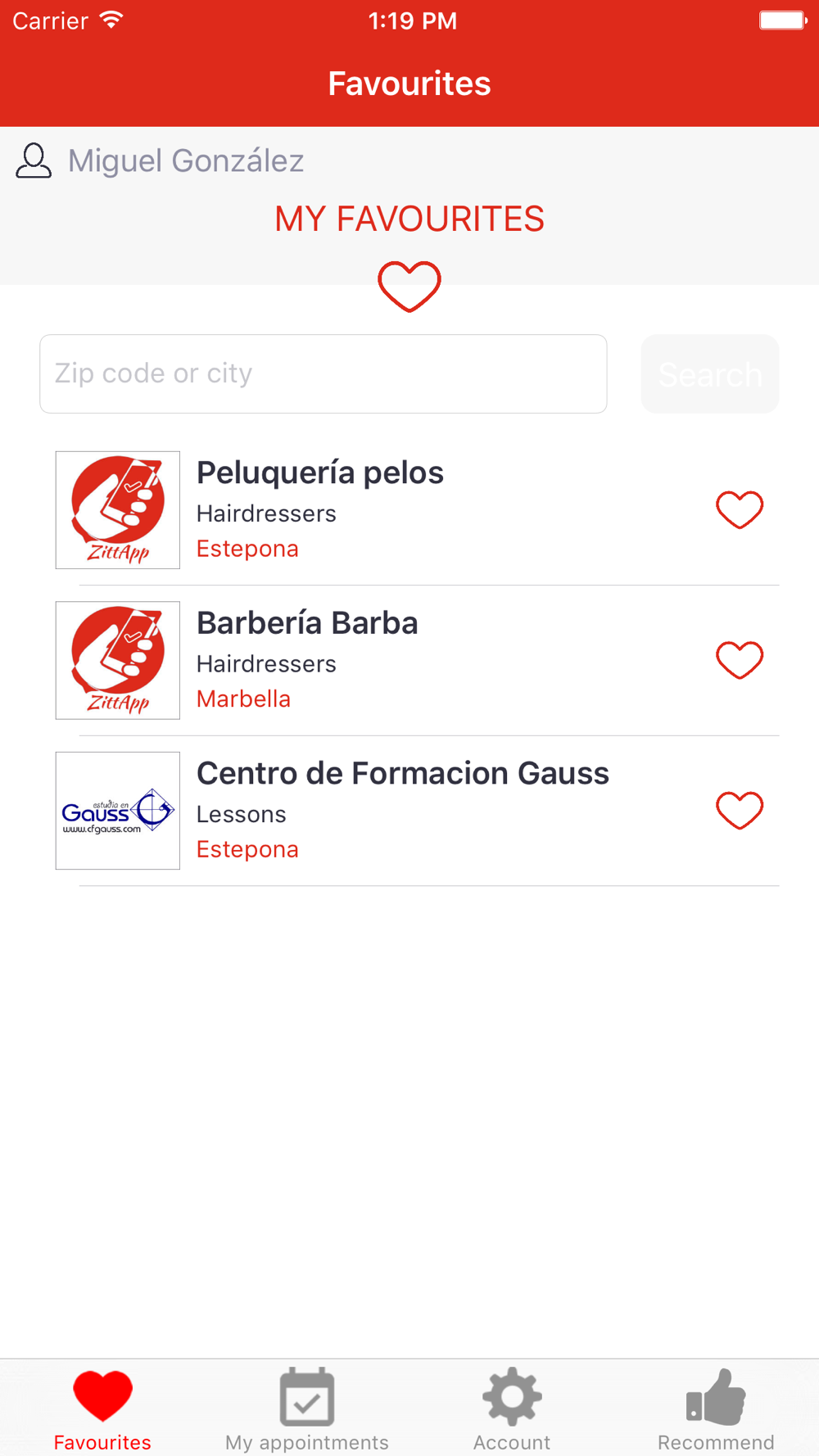Screen dimensions: 819x1456
Task: Switch to the My appointments tab
Action: pos(307,1409)
